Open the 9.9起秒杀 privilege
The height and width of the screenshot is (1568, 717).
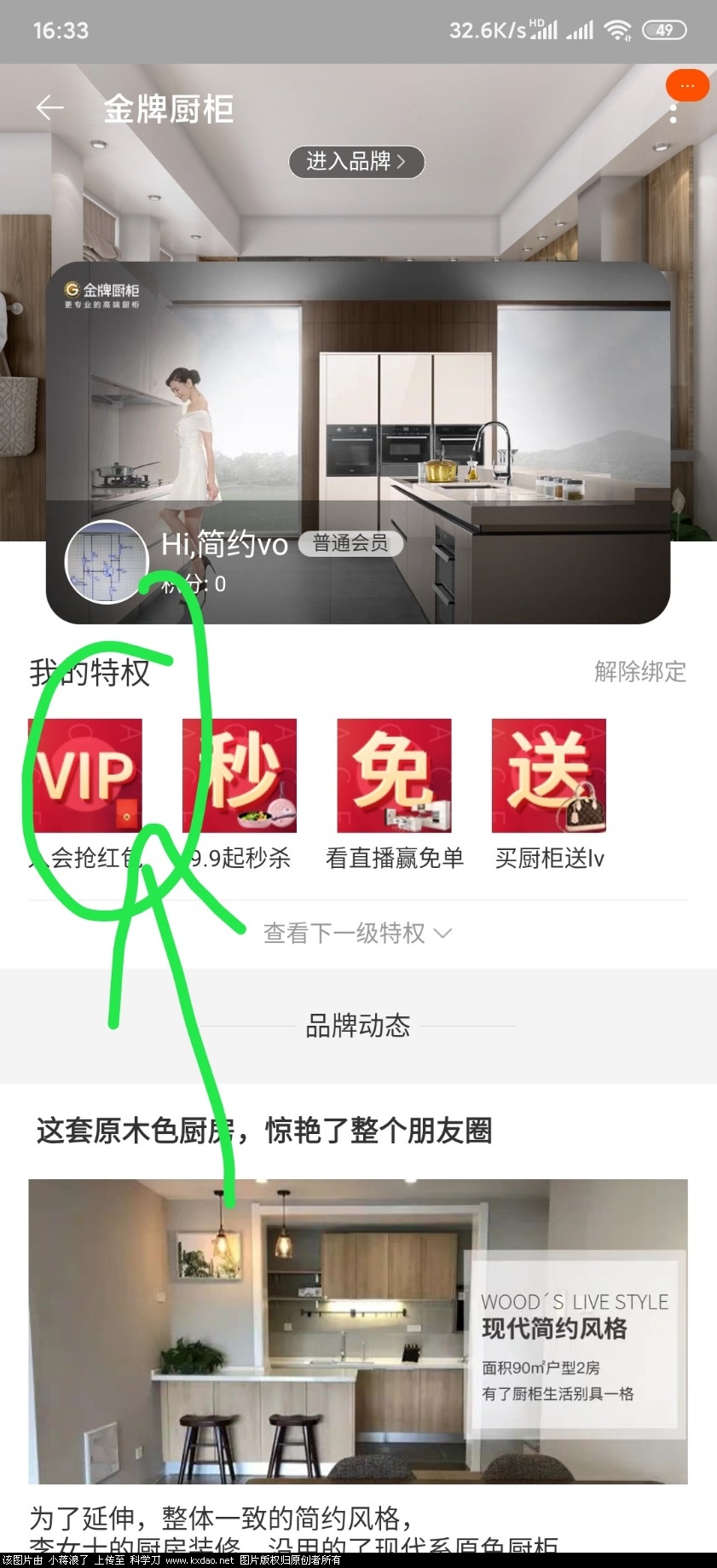click(x=240, y=776)
